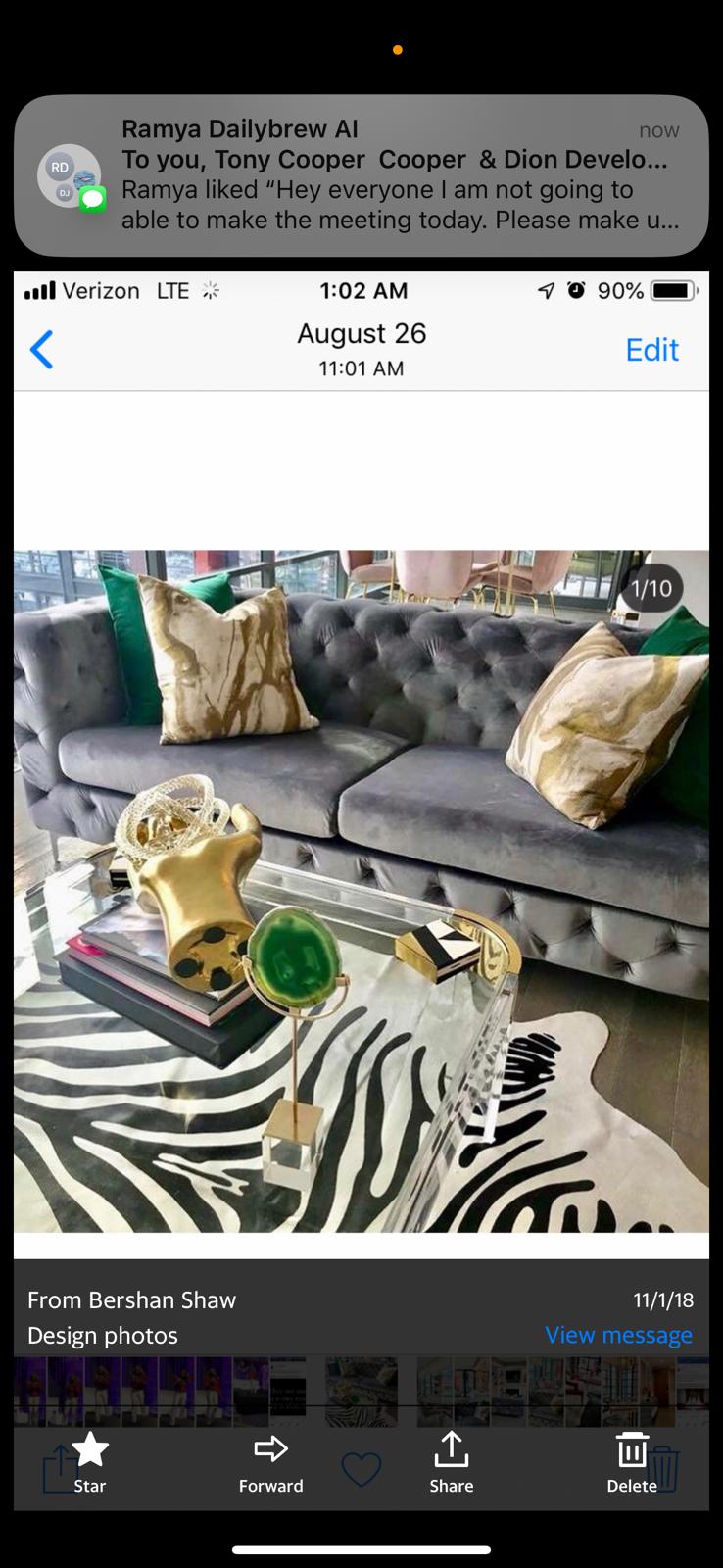Tap Edit to modify the photo

[x=651, y=350]
